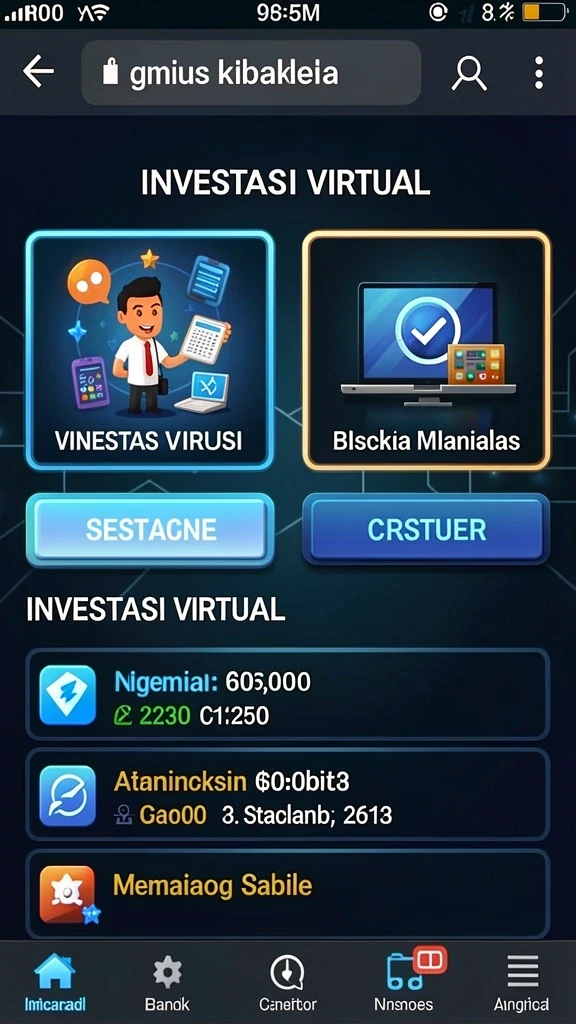Switch to the Imicaradl home tab
The image size is (576, 1024).
coord(55,982)
